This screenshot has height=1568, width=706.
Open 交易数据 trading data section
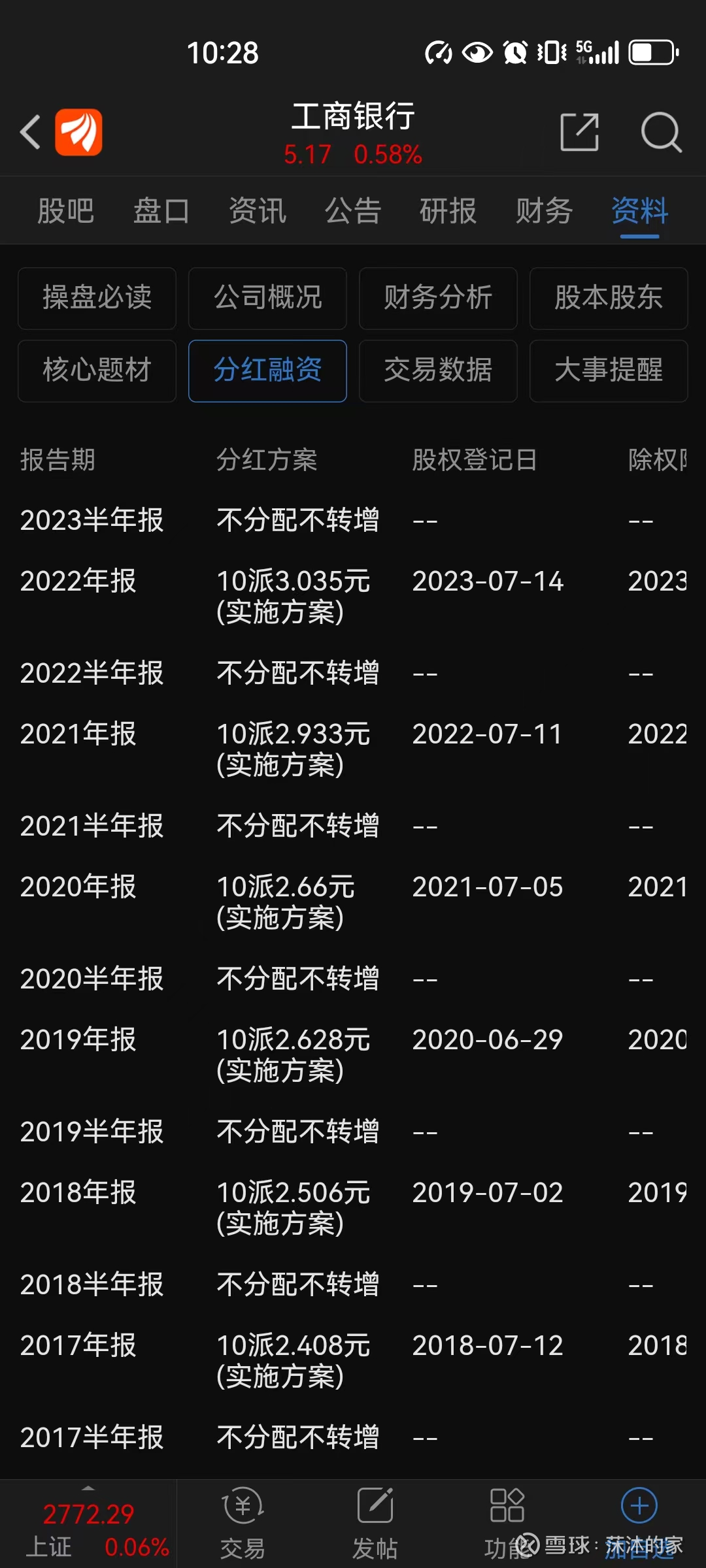click(437, 371)
